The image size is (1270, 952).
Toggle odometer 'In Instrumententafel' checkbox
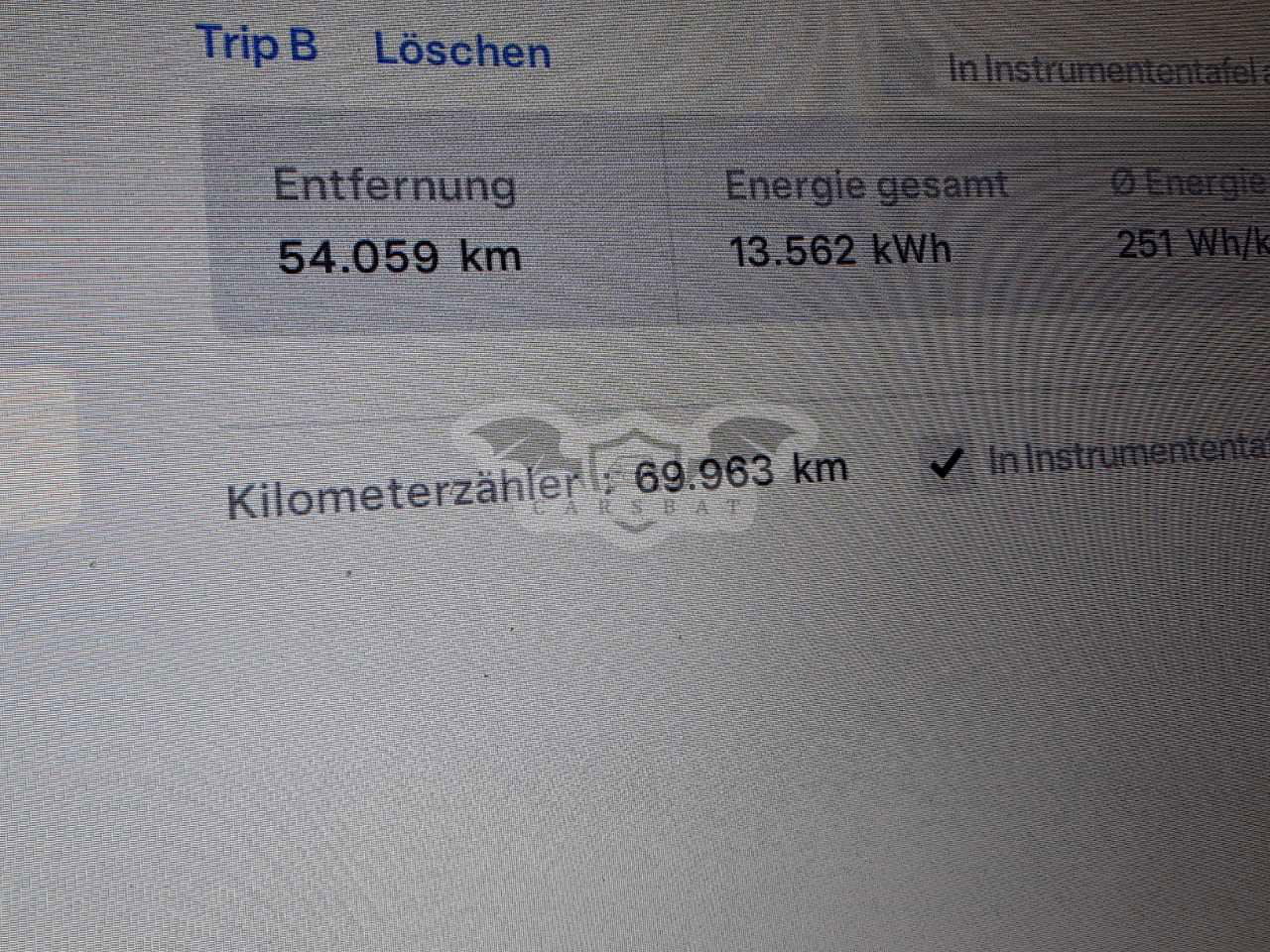click(x=948, y=463)
